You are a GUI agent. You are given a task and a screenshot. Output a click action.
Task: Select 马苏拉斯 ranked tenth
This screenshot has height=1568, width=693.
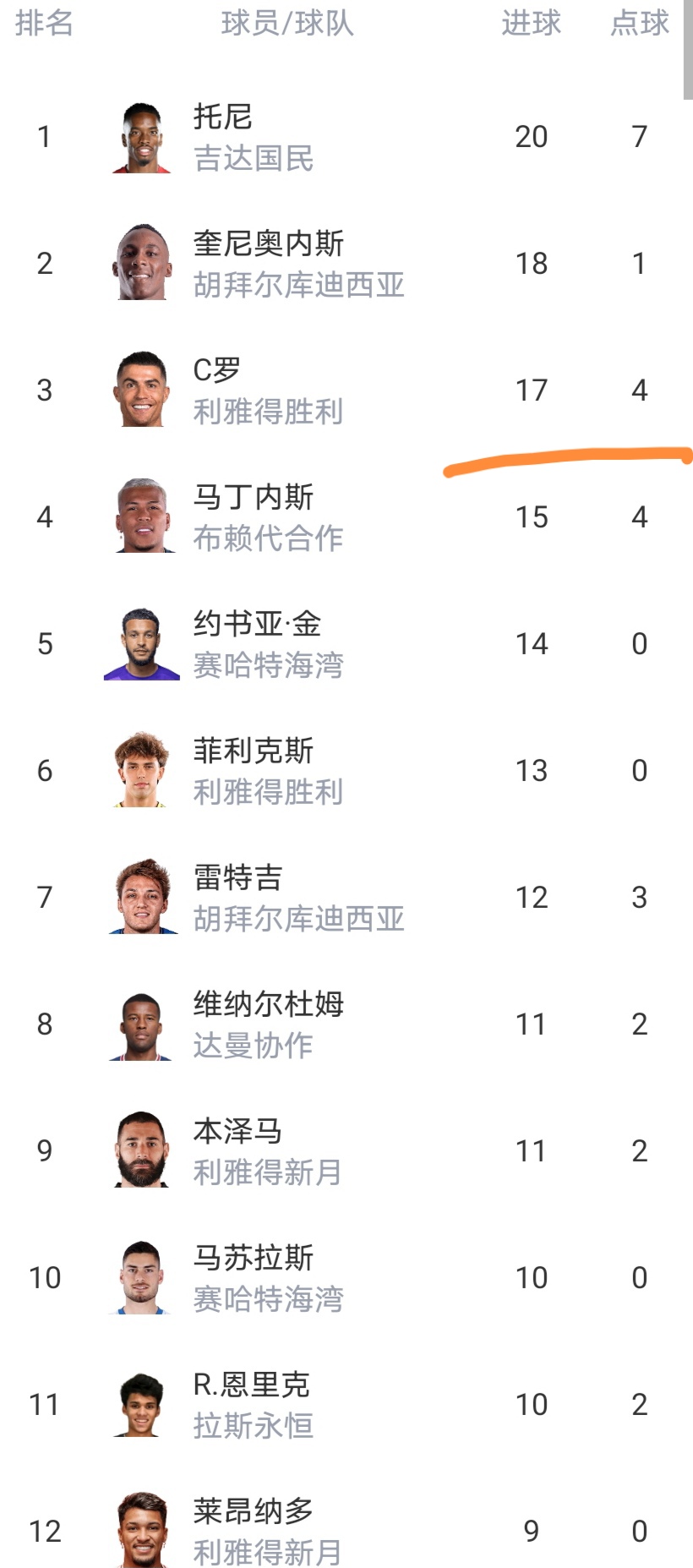(x=346, y=1278)
